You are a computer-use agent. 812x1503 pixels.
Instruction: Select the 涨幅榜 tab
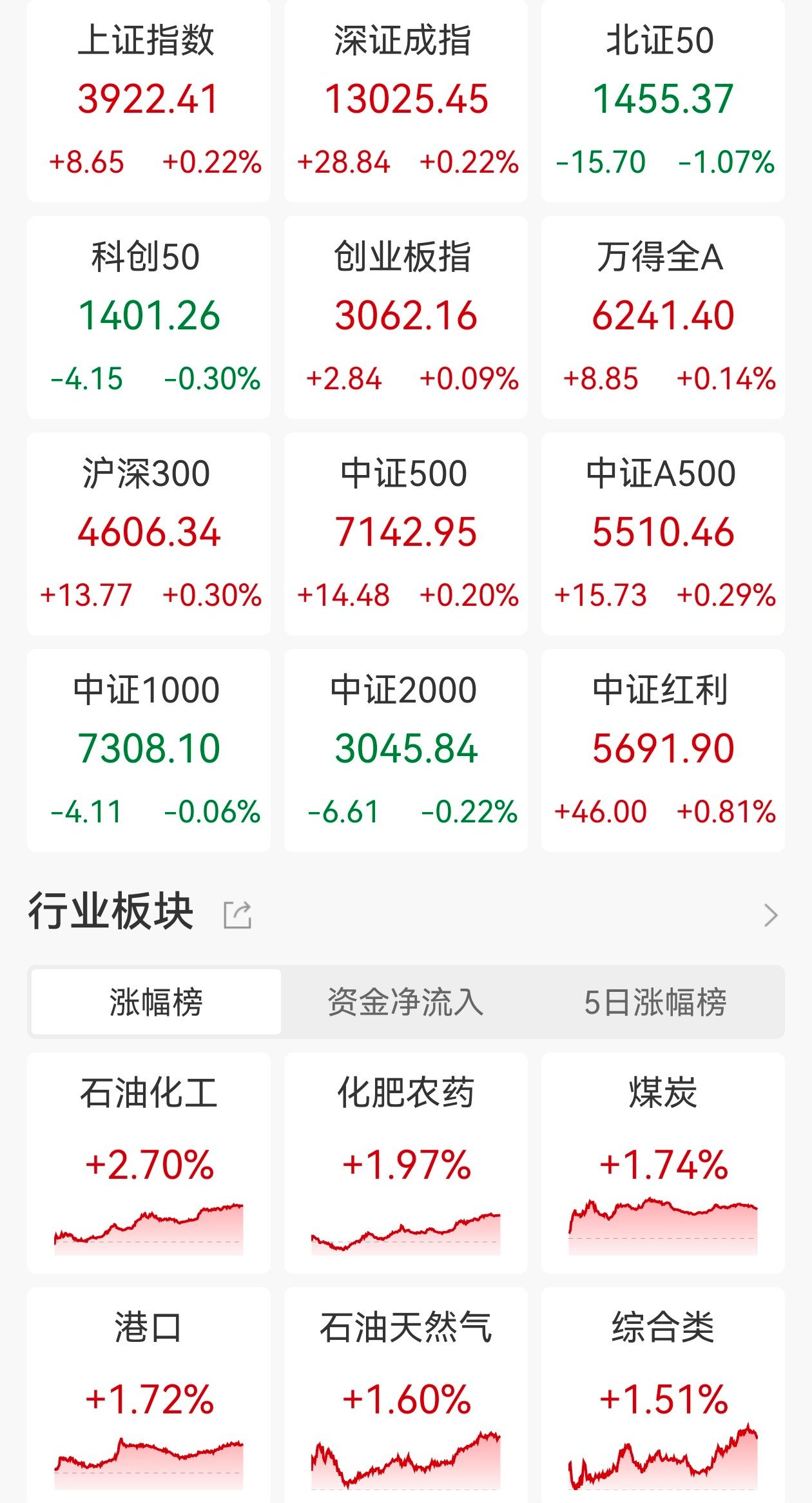click(x=156, y=1002)
